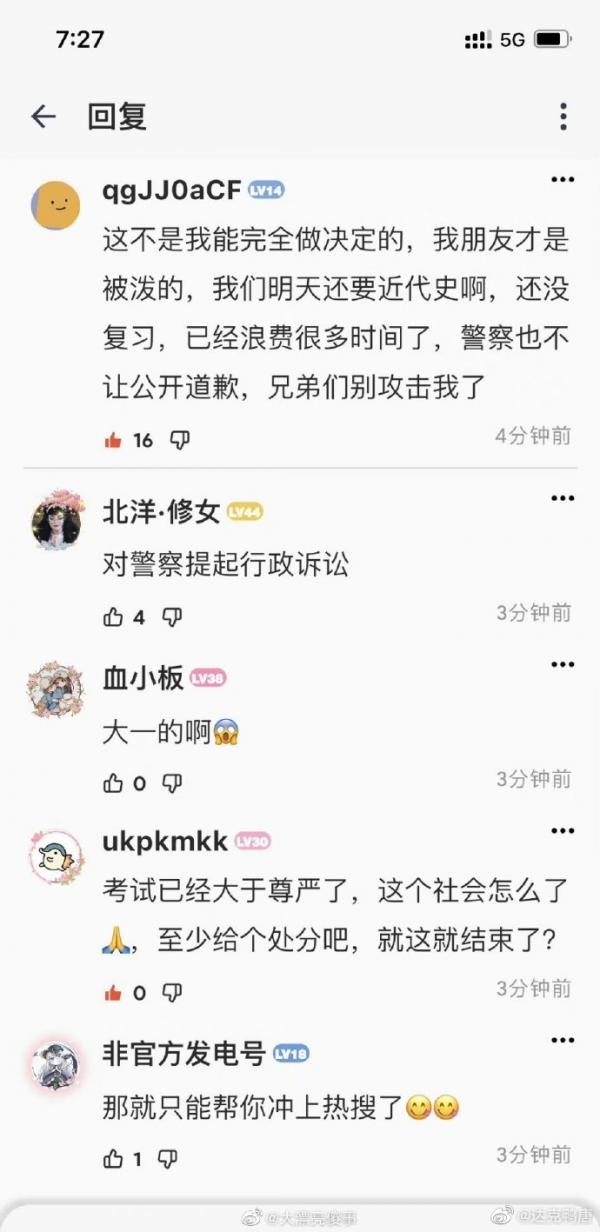Open more options on qgJJ0aCF's comment
Image resolution: width=600 pixels, height=1232 pixels.
point(562,179)
